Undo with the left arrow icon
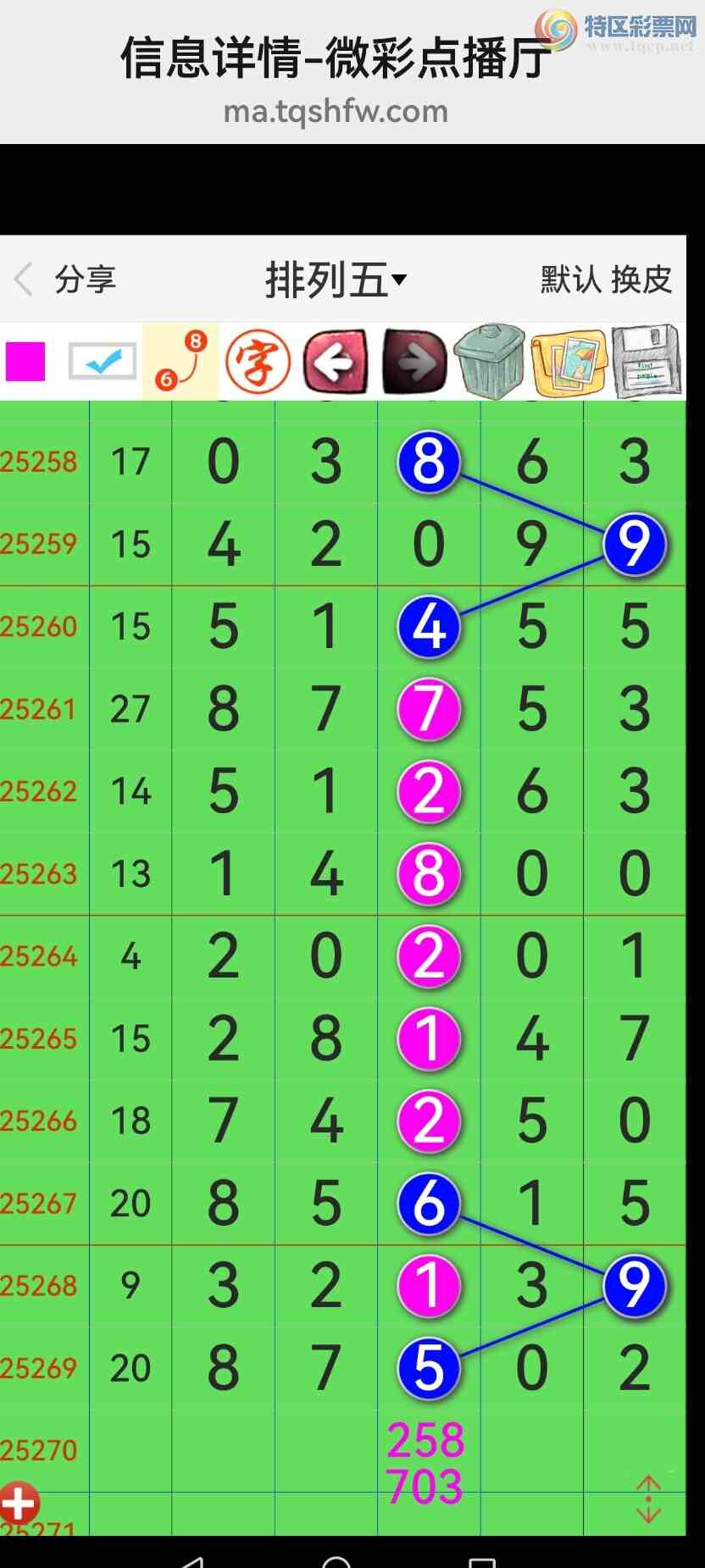Viewport: 705px width, 1568px height. tap(336, 362)
